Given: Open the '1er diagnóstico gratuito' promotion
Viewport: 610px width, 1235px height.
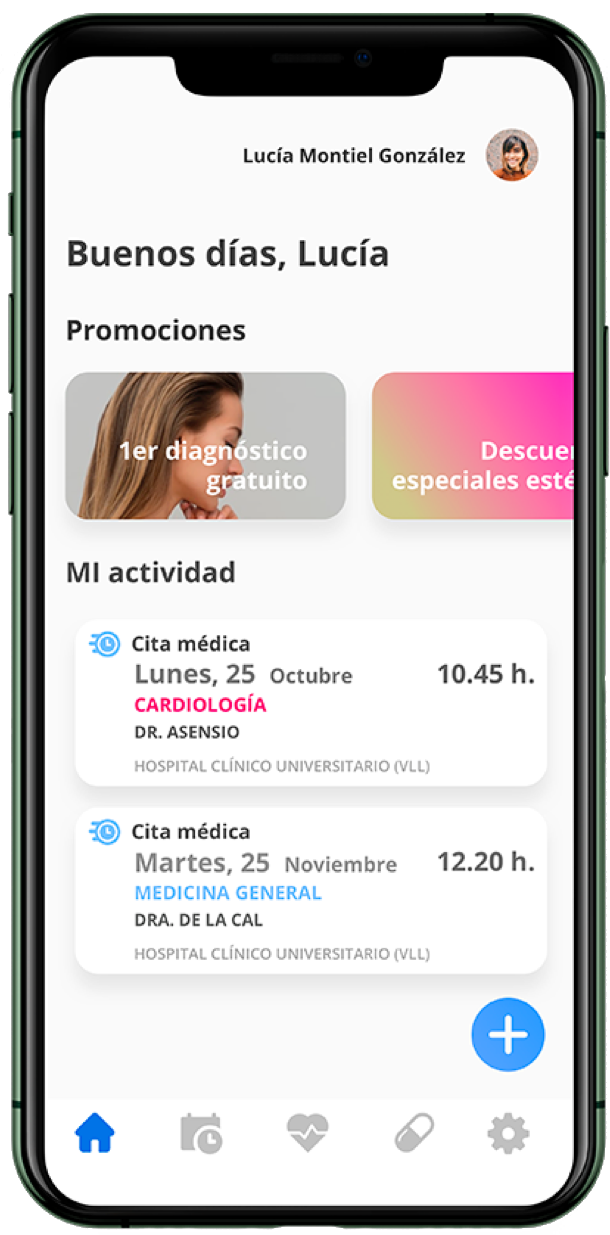Looking at the screenshot, I should (x=206, y=446).
